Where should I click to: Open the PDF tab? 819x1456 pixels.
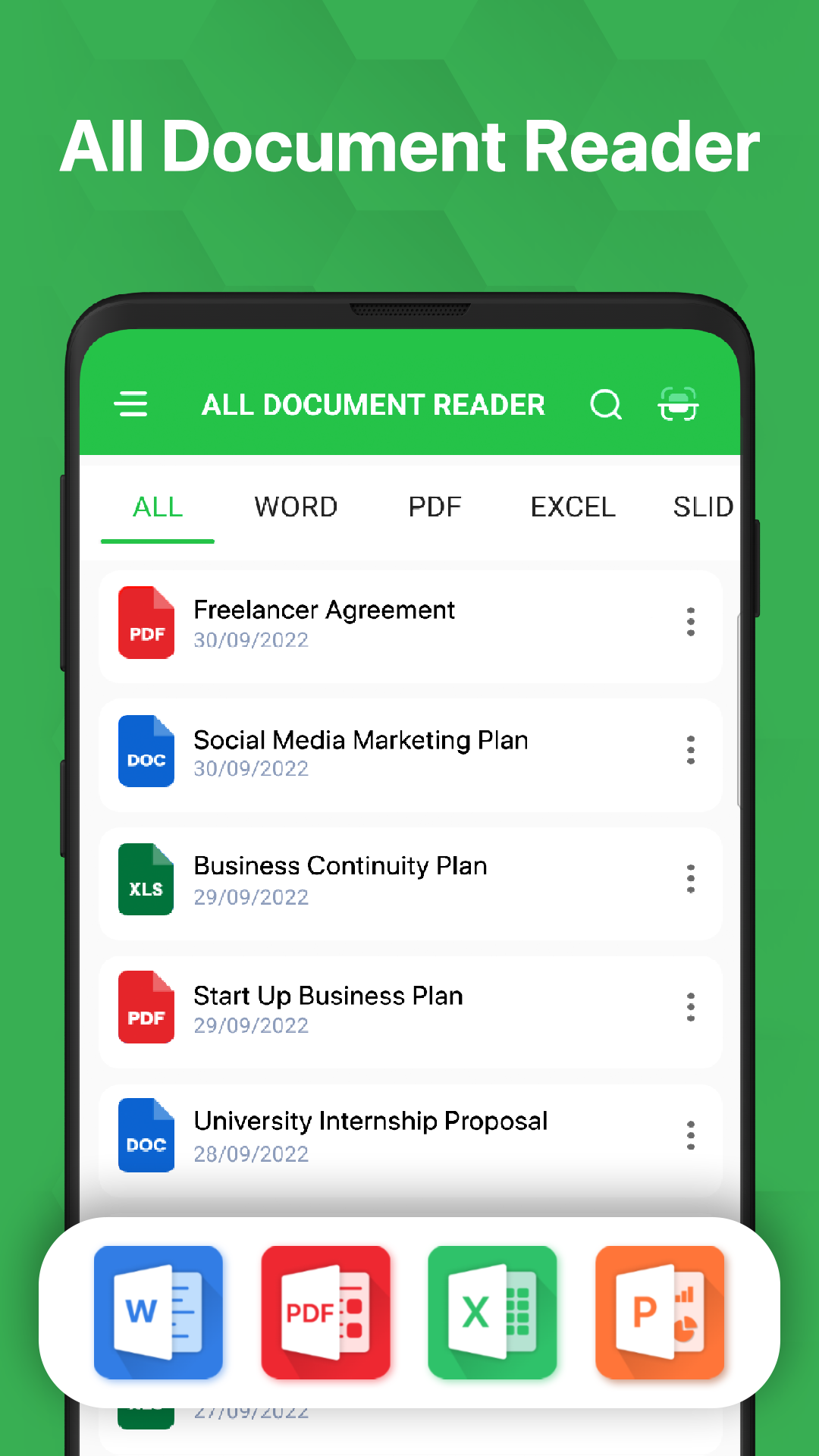pyautogui.click(x=435, y=507)
